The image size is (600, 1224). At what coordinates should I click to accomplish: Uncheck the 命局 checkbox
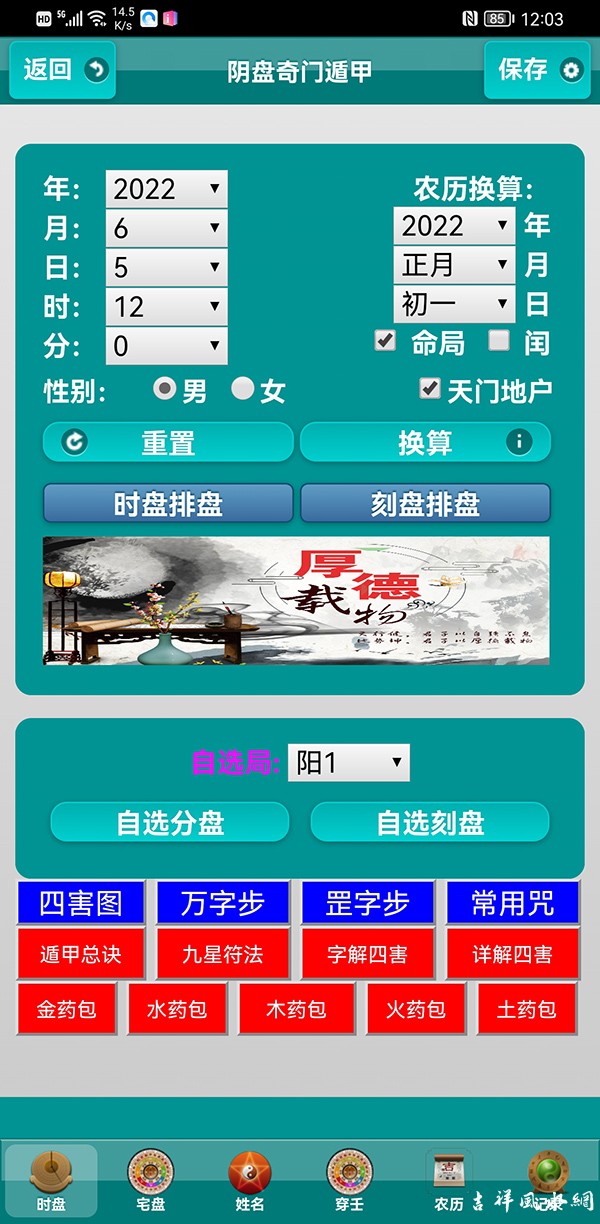pyautogui.click(x=385, y=341)
